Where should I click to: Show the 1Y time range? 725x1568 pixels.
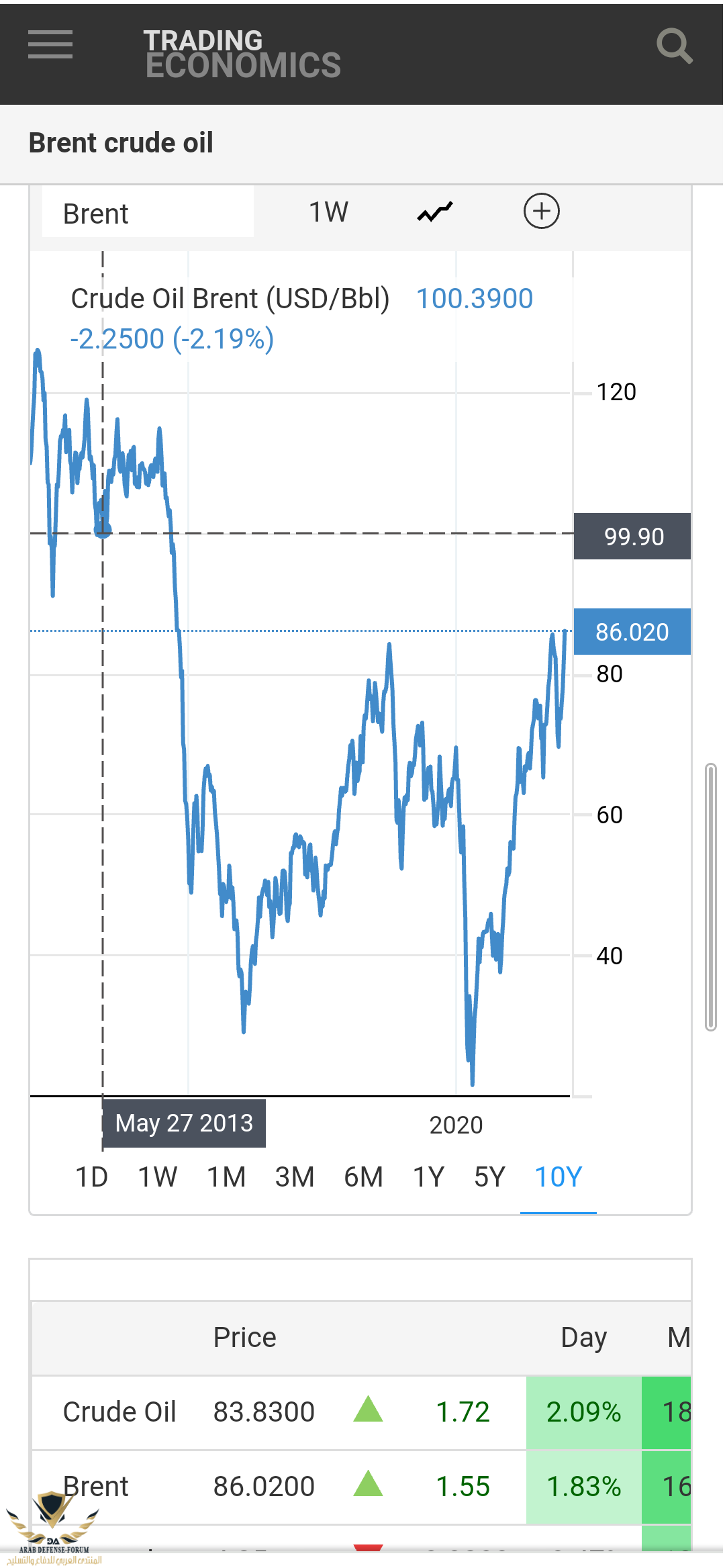coord(428,1177)
